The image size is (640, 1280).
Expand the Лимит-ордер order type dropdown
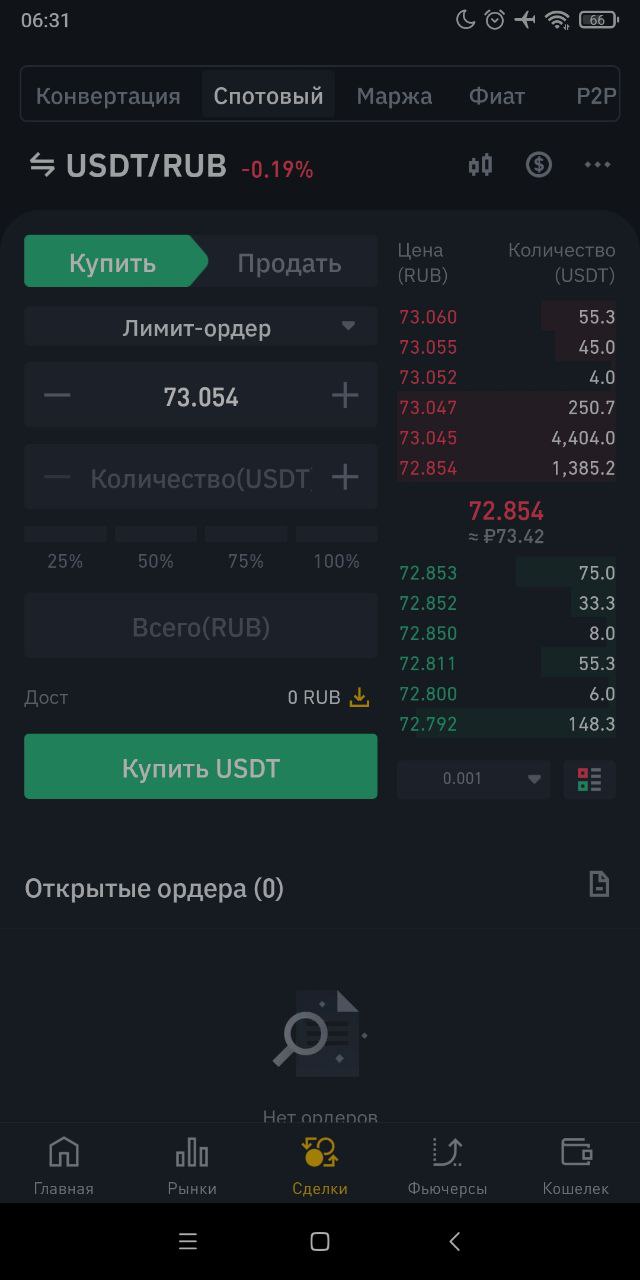click(x=201, y=327)
